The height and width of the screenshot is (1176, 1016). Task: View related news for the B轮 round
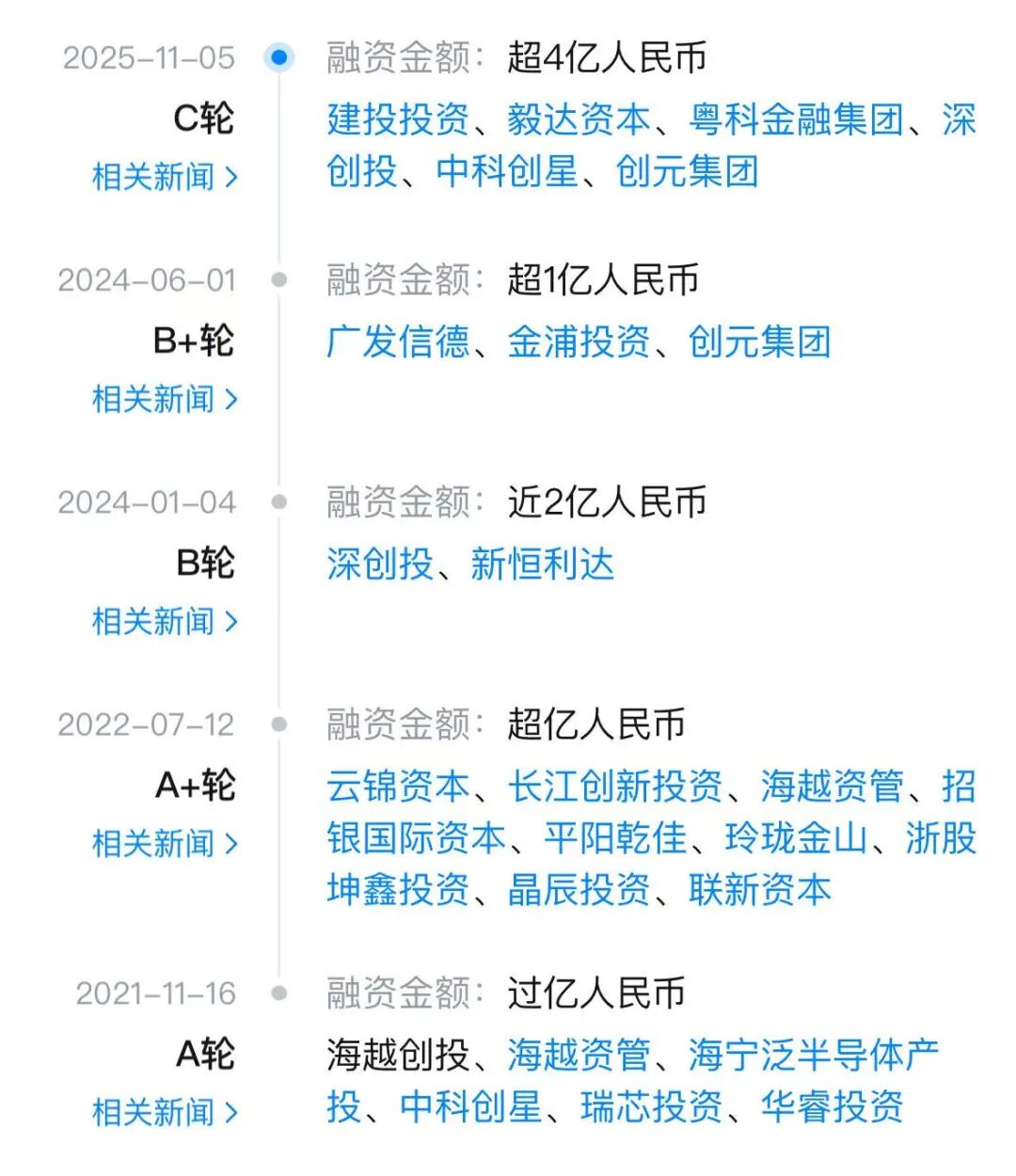[x=165, y=621]
